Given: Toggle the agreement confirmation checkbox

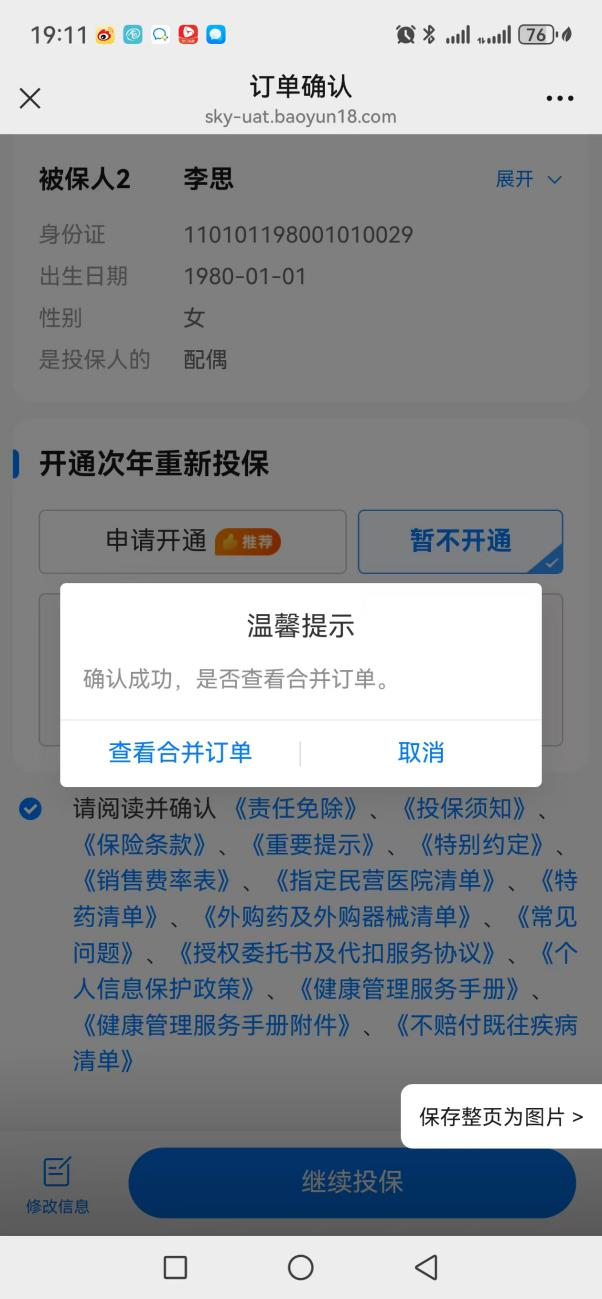Looking at the screenshot, I should [x=31, y=809].
